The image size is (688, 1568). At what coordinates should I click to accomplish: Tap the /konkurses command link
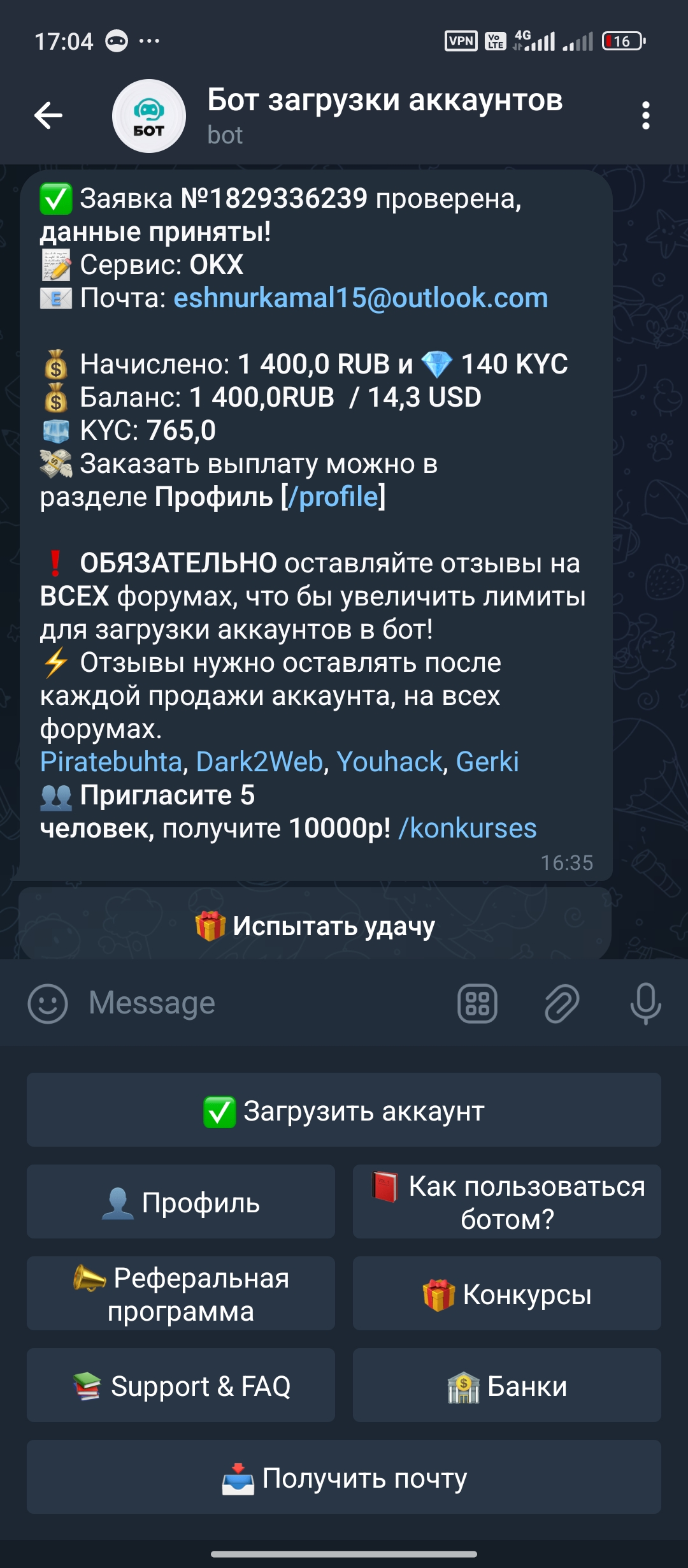click(468, 829)
